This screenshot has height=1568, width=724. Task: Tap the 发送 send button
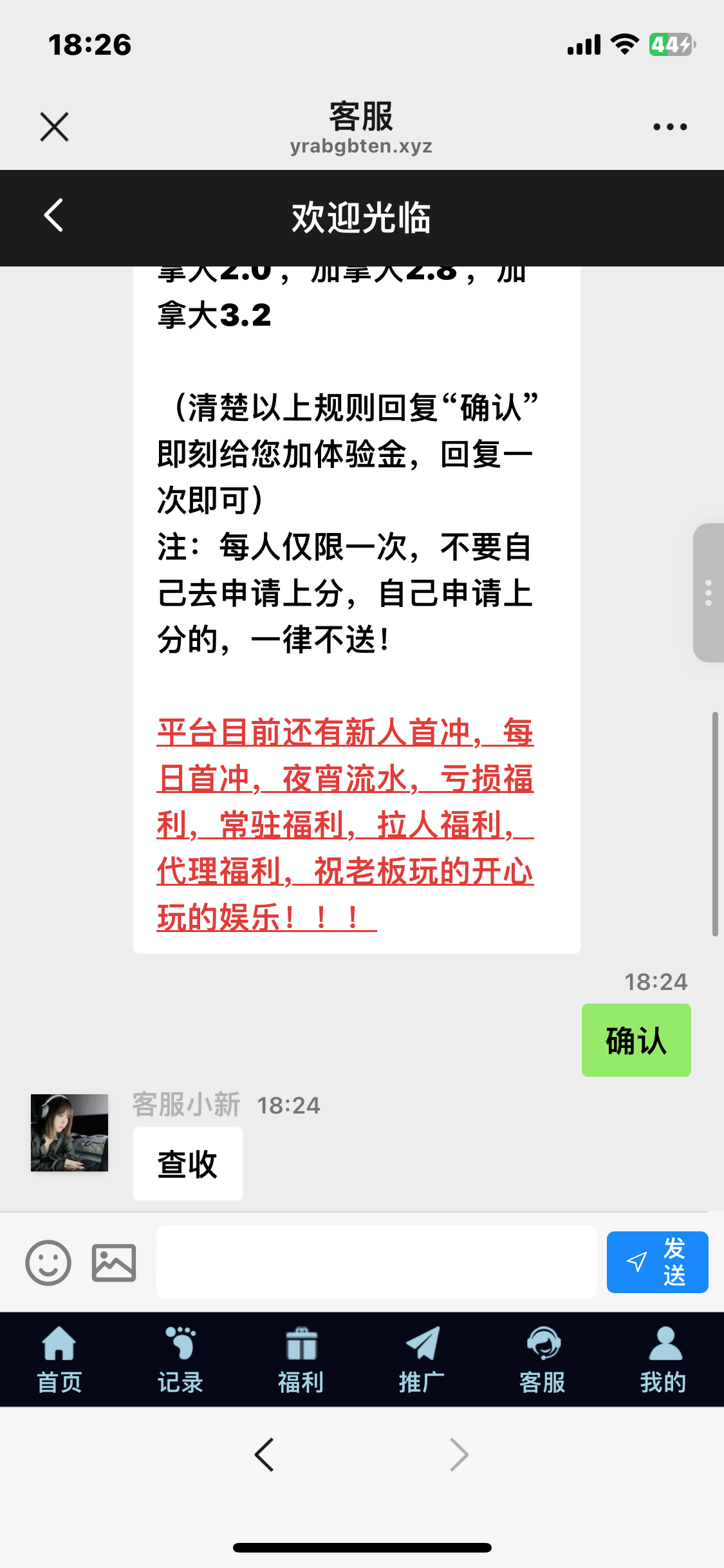point(657,1262)
